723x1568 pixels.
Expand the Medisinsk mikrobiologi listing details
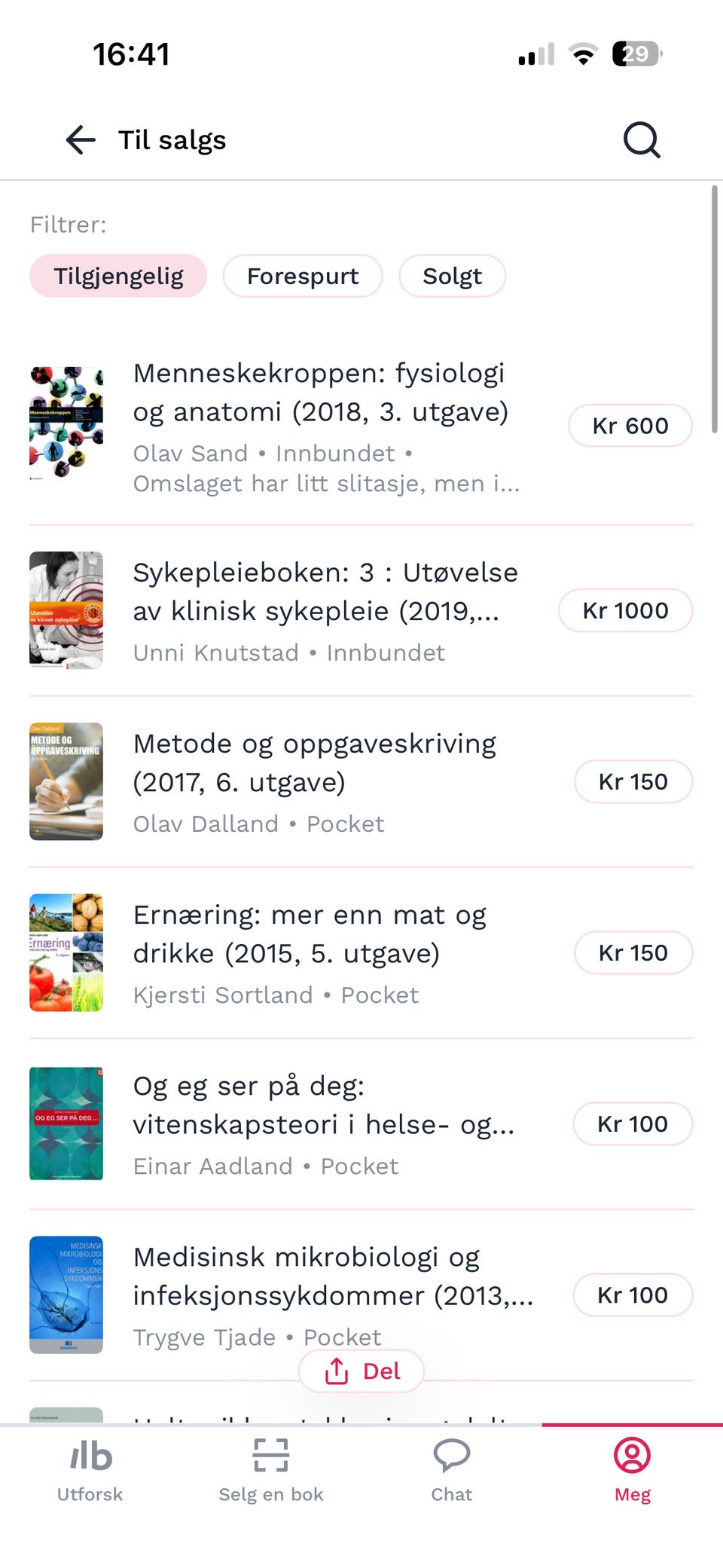click(x=334, y=1276)
